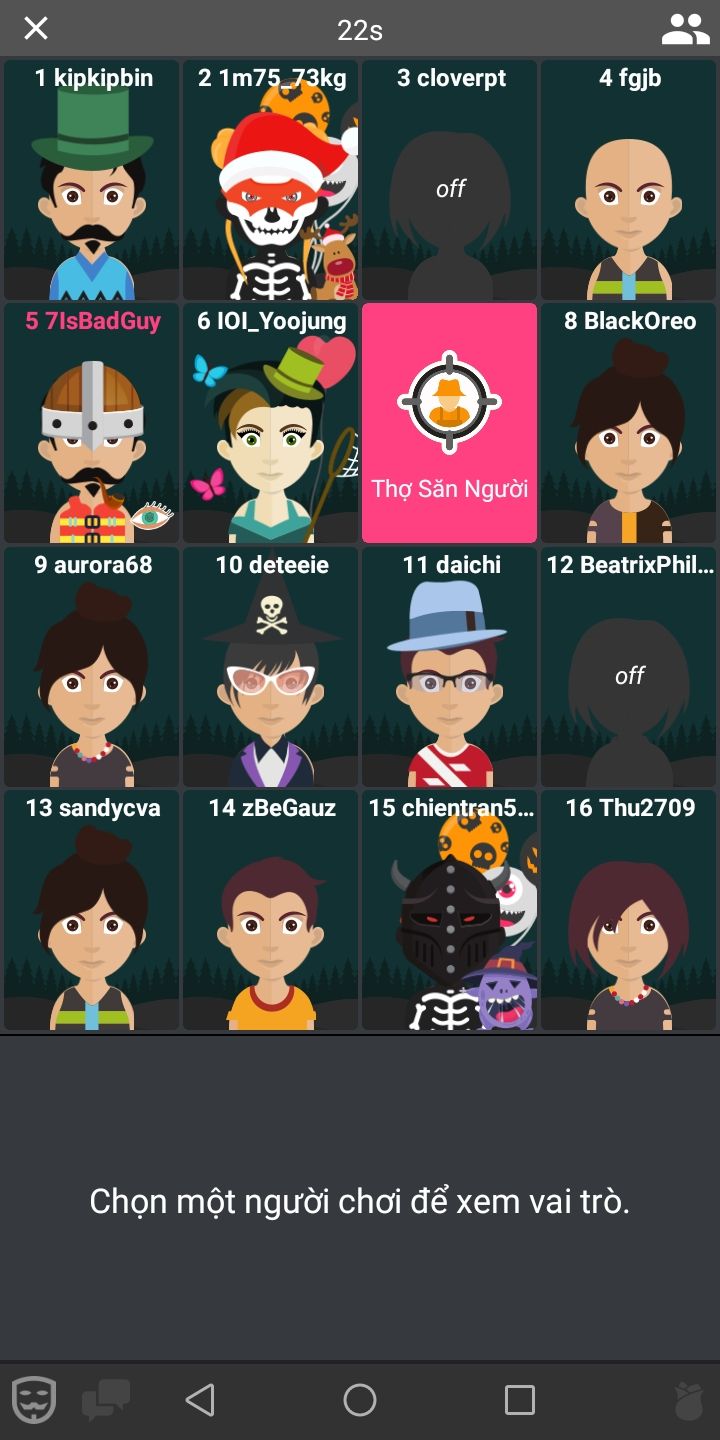Select player 15 chientran5
This screenshot has width=720, height=1440.
click(450, 910)
